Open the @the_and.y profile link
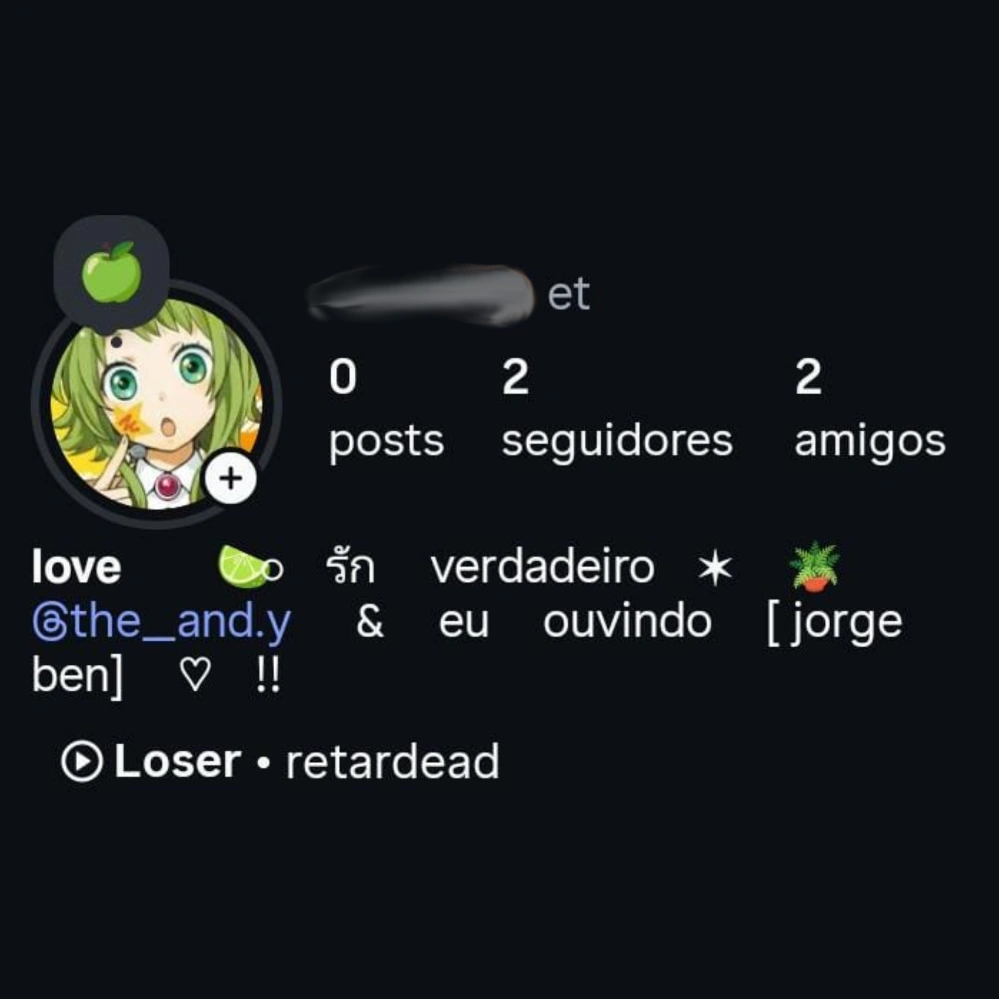The width and height of the screenshot is (999, 999). [x=162, y=622]
